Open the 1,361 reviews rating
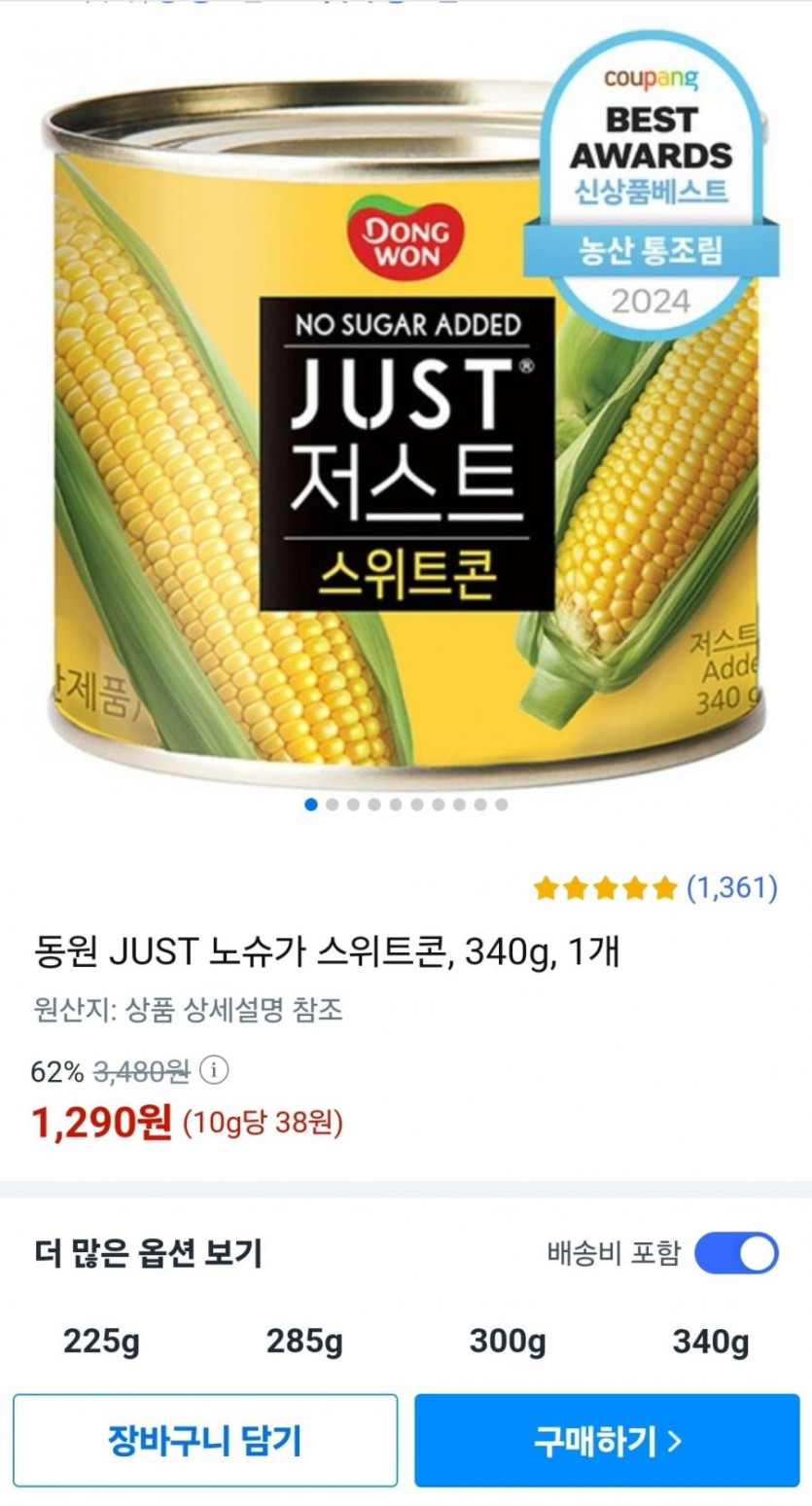 (655, 887)
